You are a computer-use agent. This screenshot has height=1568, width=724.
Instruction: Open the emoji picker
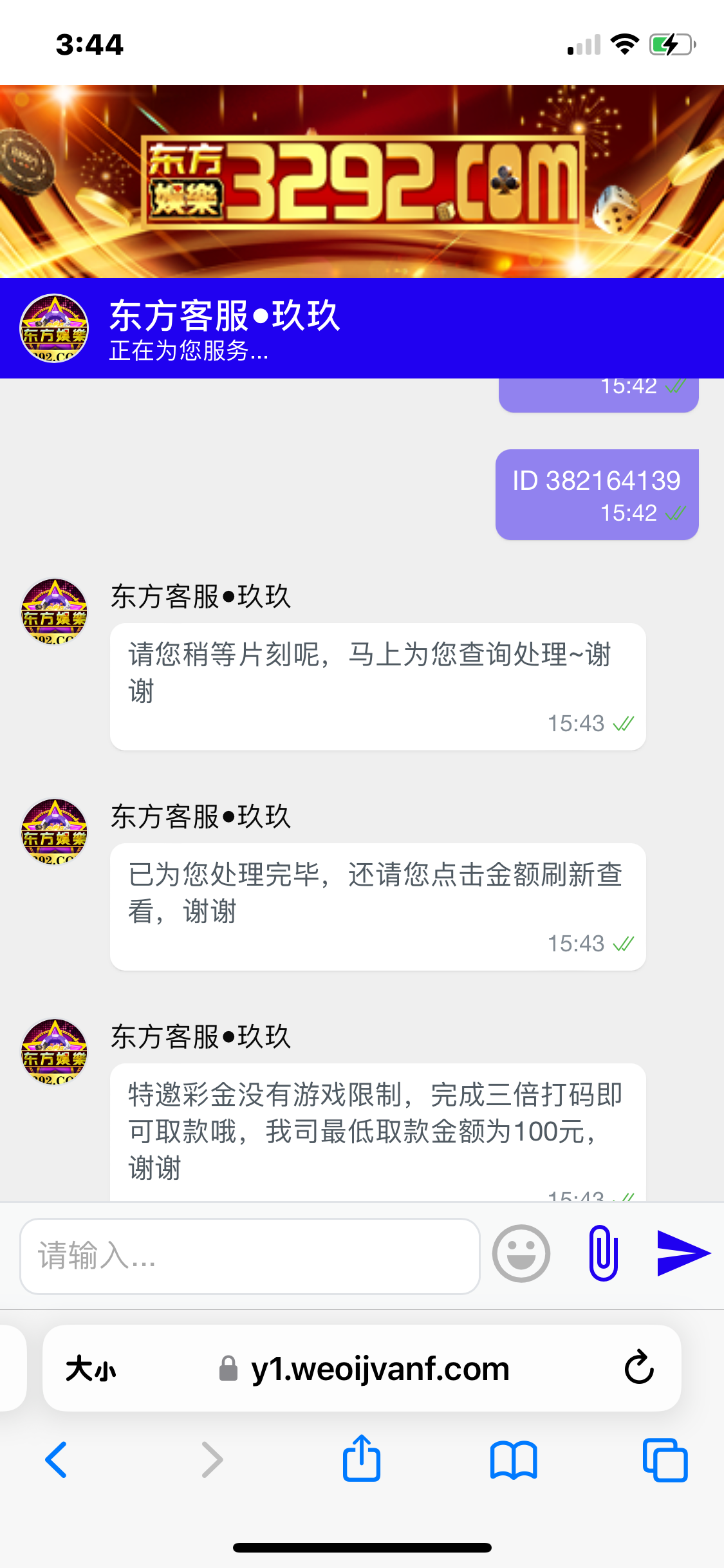(x=521, y=1253)
